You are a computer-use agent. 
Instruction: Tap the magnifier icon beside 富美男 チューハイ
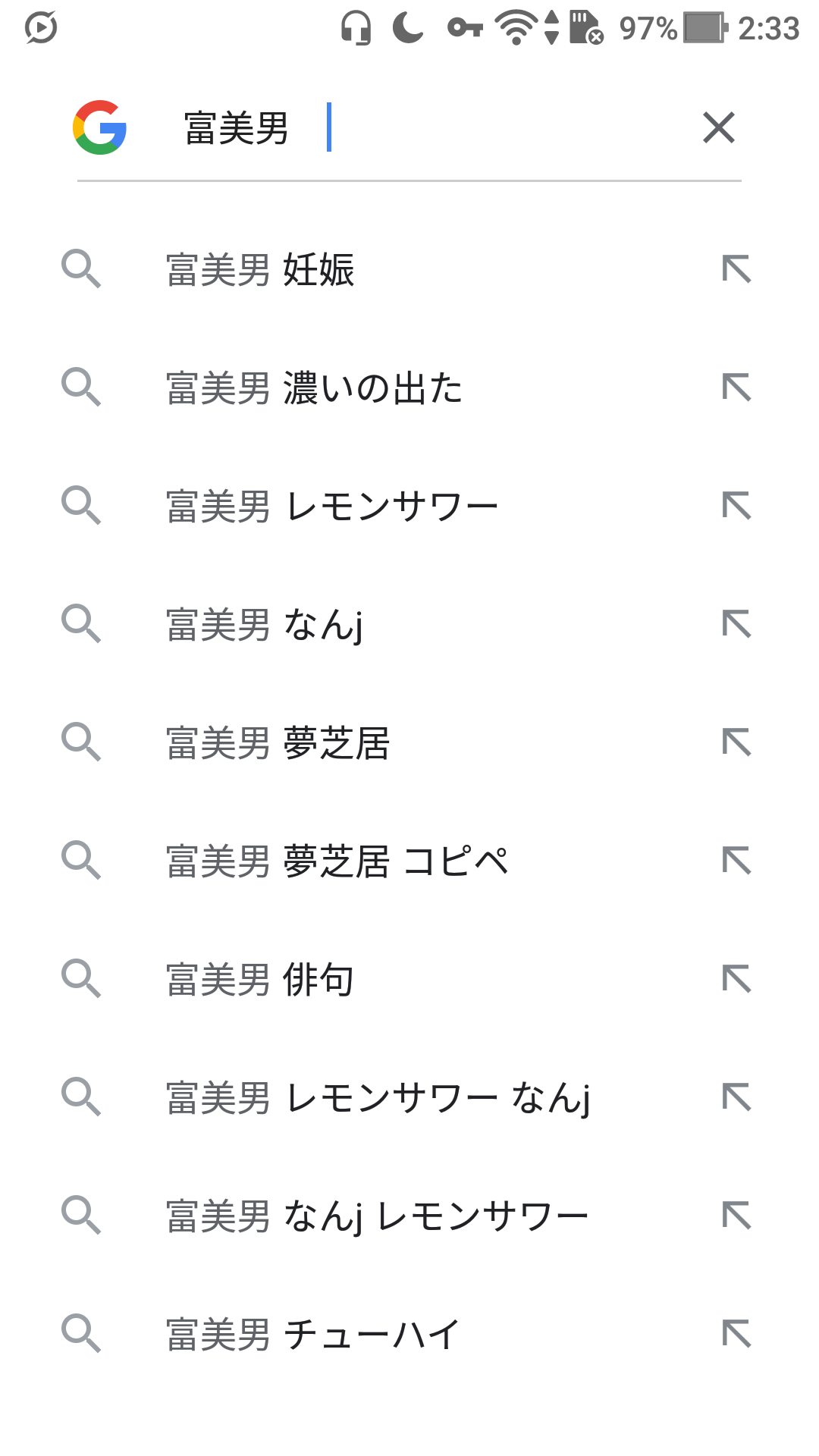(82, 1335)
